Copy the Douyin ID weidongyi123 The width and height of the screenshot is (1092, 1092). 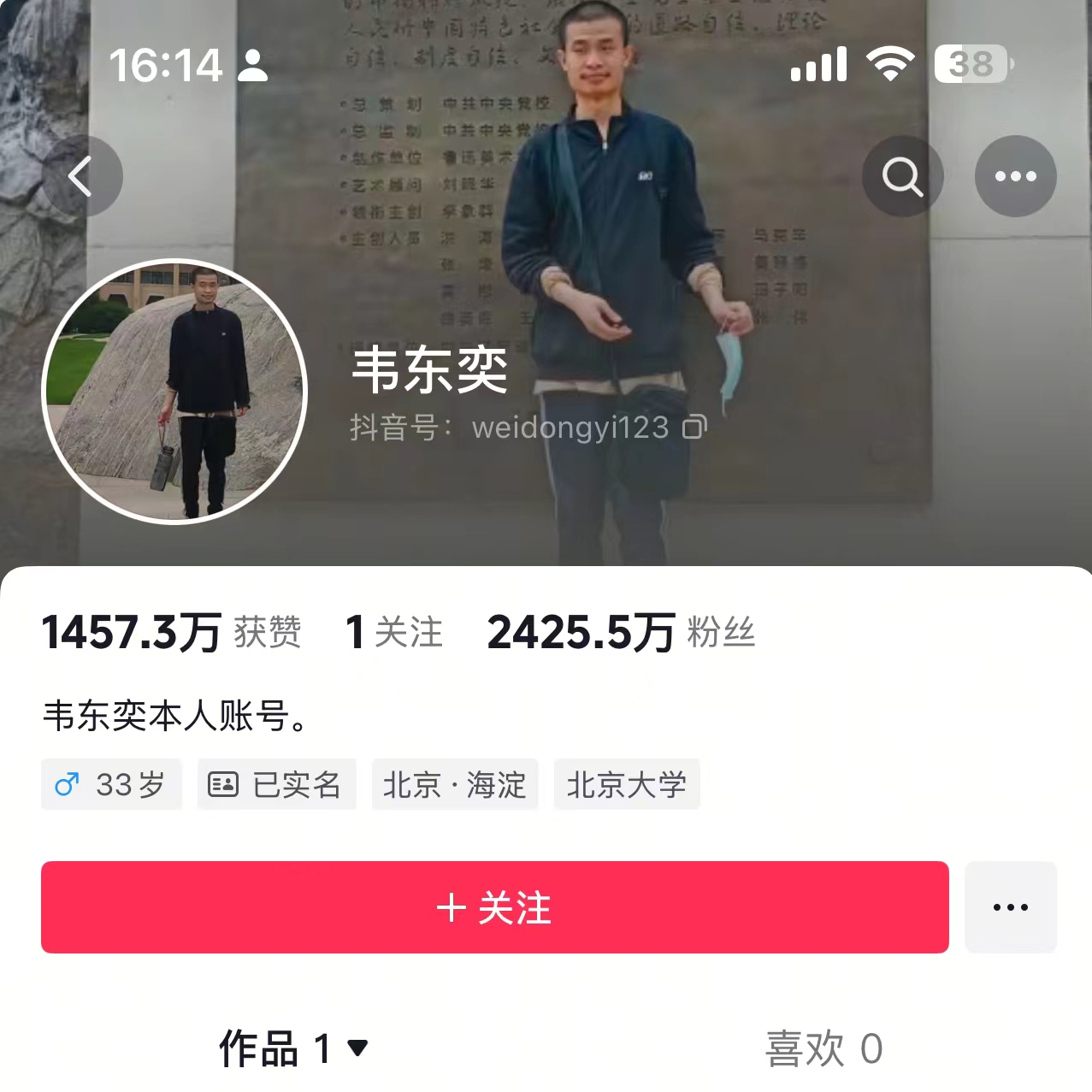[694, 427]
